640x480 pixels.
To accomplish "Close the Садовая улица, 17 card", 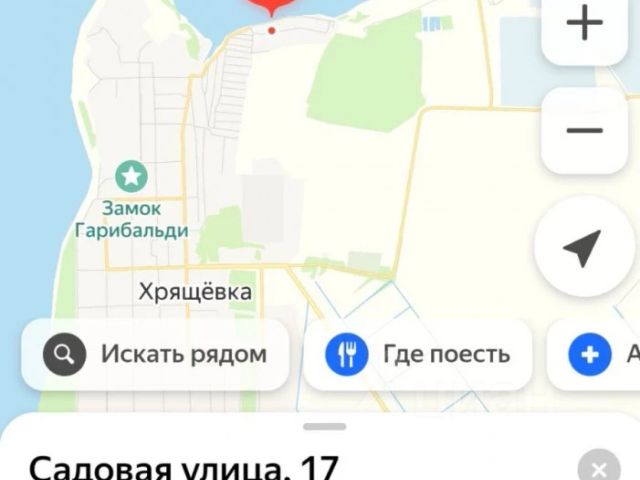I will pyautogui.click(x=599, y=469).
